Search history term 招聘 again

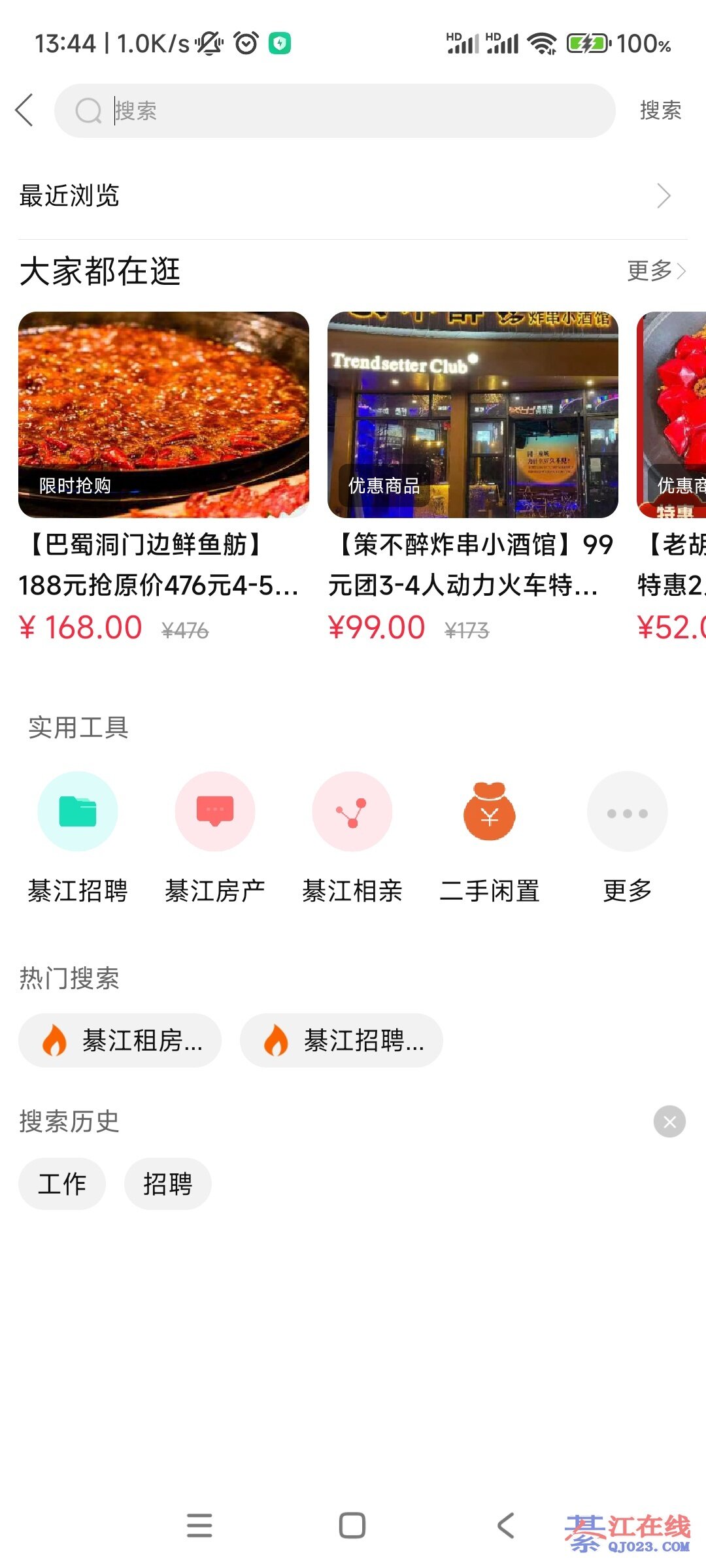pos(168,1184)
